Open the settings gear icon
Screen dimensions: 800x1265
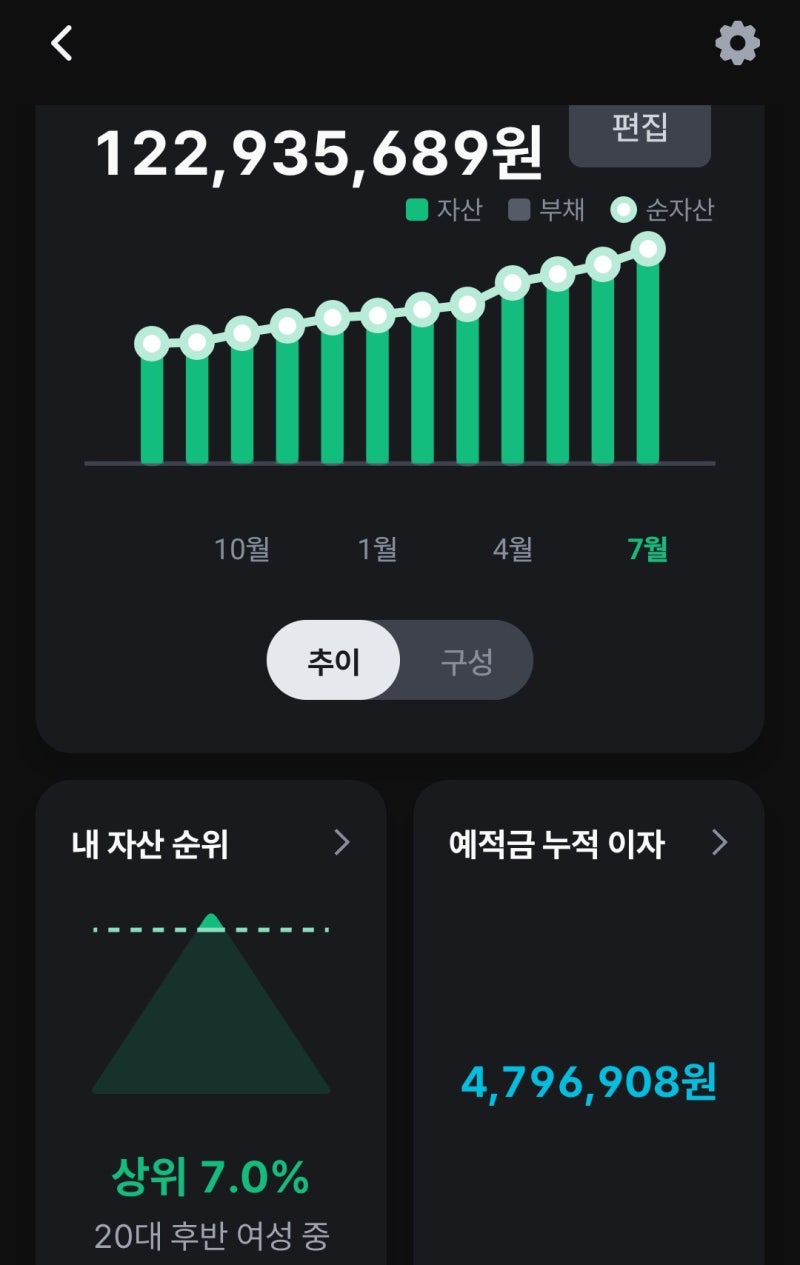[737, 43]
